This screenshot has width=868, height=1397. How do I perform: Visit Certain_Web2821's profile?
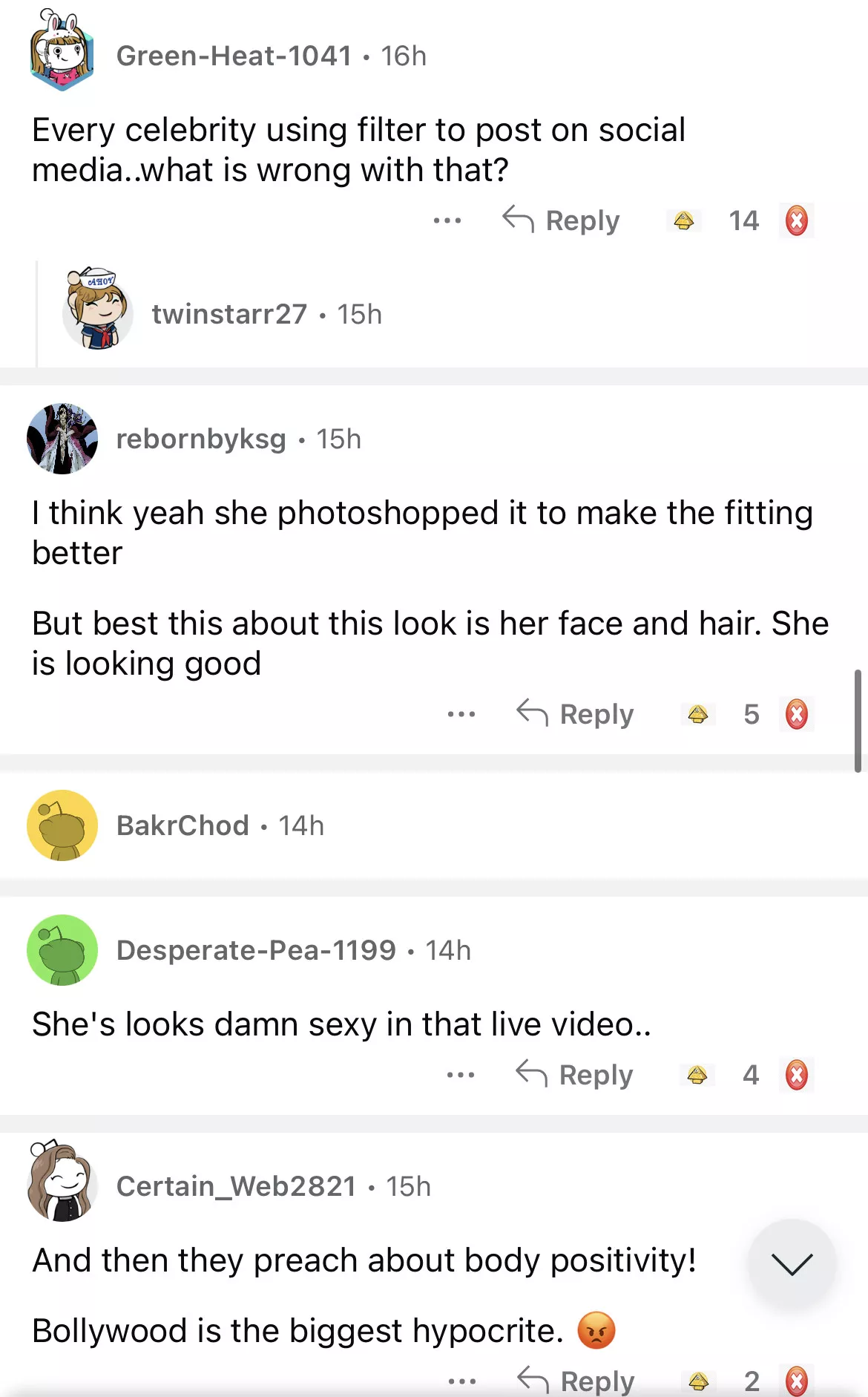[x=236, y=1187]
